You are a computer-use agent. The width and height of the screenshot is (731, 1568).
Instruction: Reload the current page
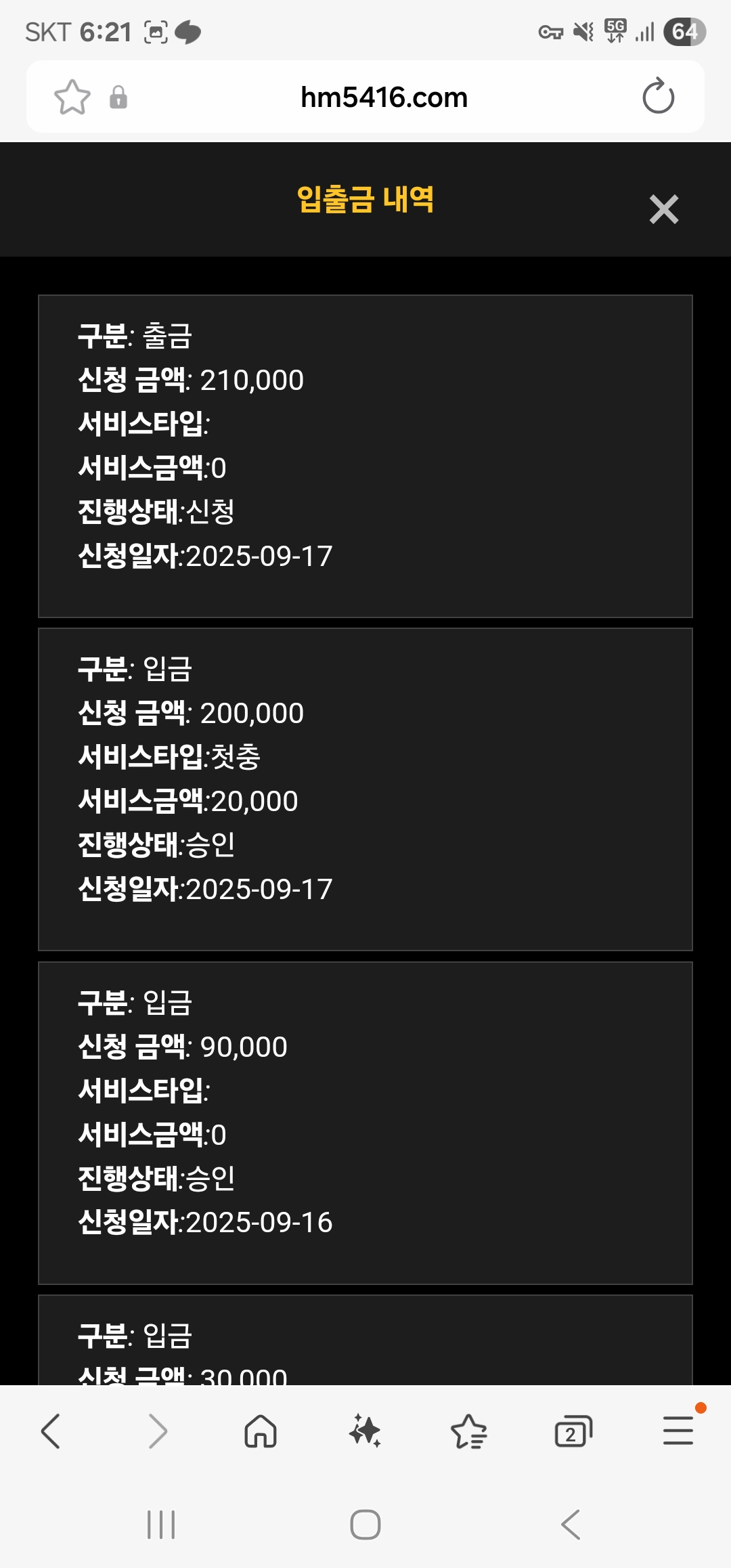click(659, 97)
